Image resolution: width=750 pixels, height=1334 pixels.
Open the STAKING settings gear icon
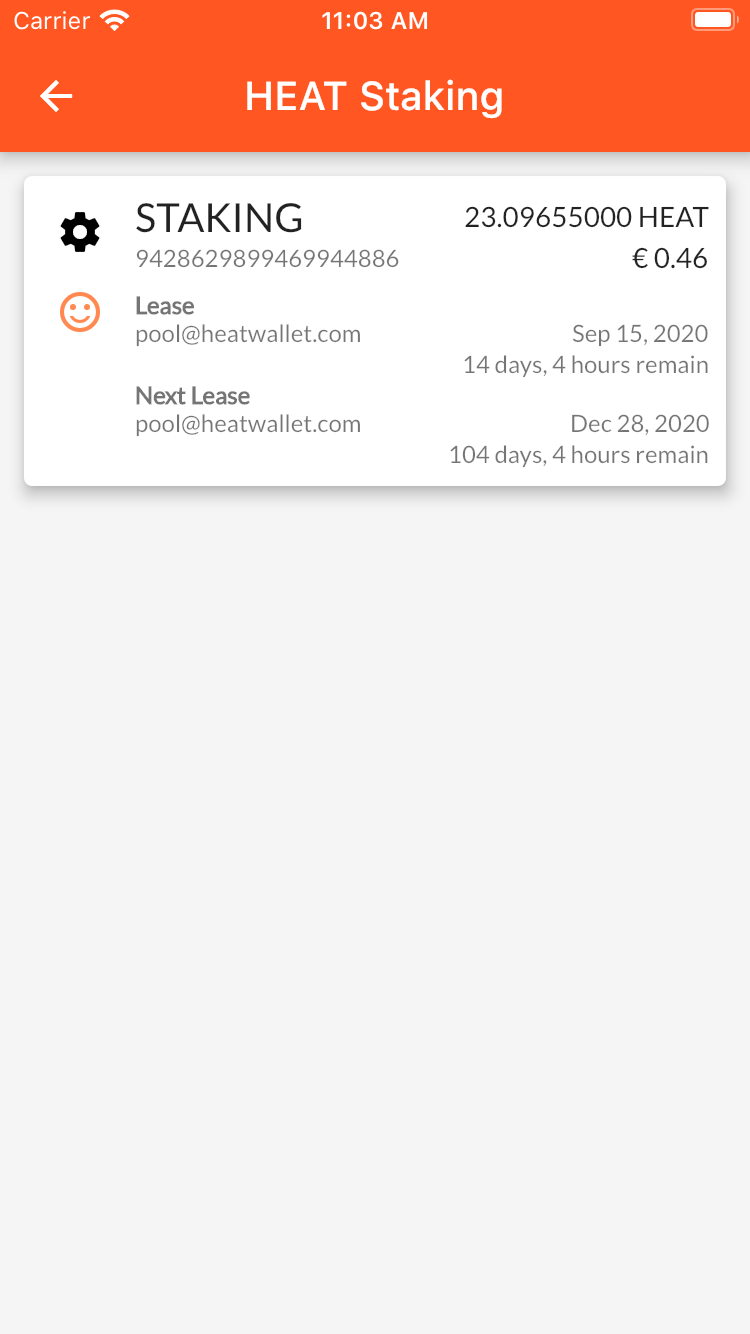[80, 232]
